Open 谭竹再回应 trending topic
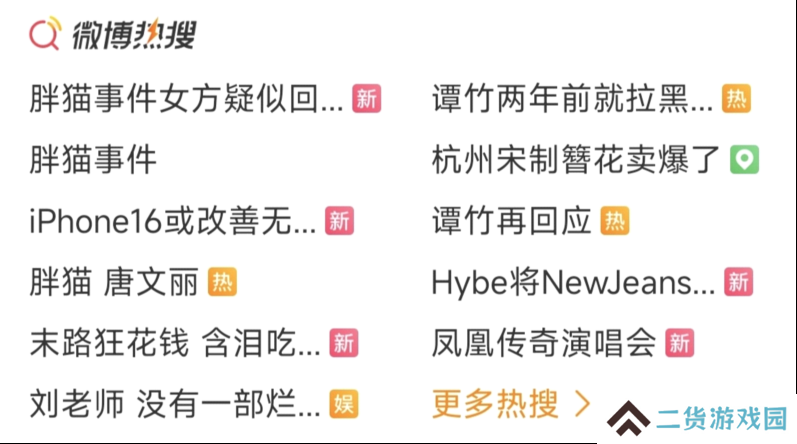The height and width of the screenshot is (444, 797). [x=512, y=221]
